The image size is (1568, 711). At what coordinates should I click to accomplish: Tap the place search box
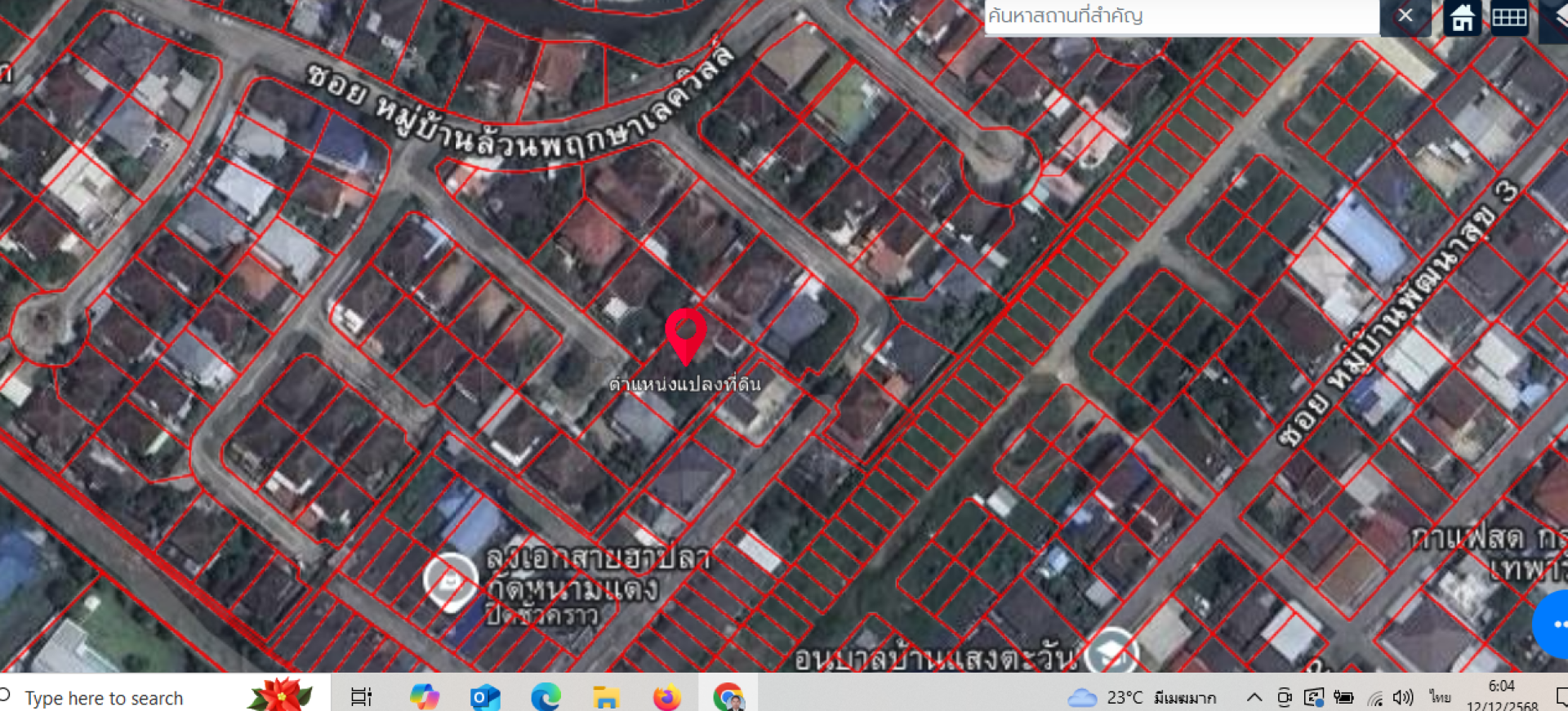coord(1176,16)
